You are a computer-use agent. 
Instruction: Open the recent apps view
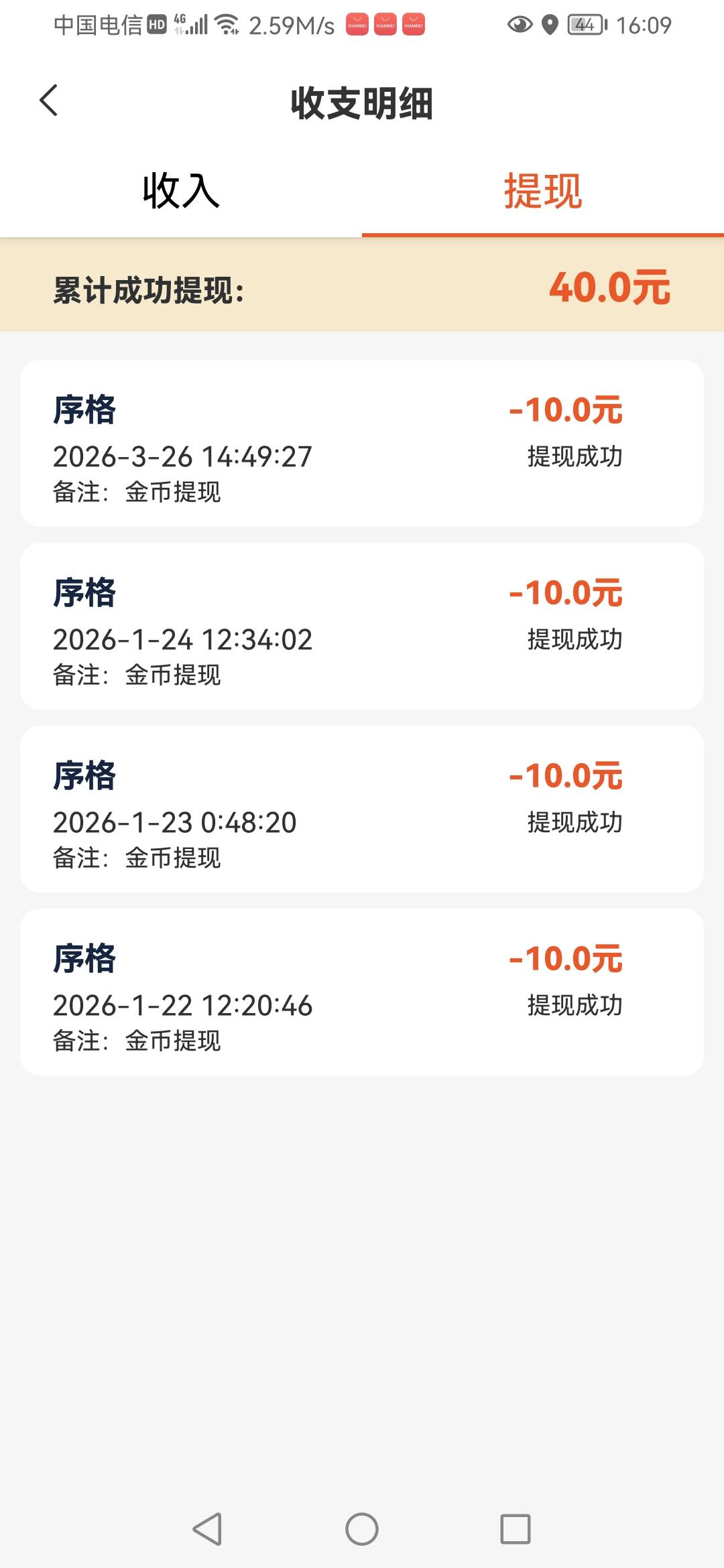tap(515, 1529)
